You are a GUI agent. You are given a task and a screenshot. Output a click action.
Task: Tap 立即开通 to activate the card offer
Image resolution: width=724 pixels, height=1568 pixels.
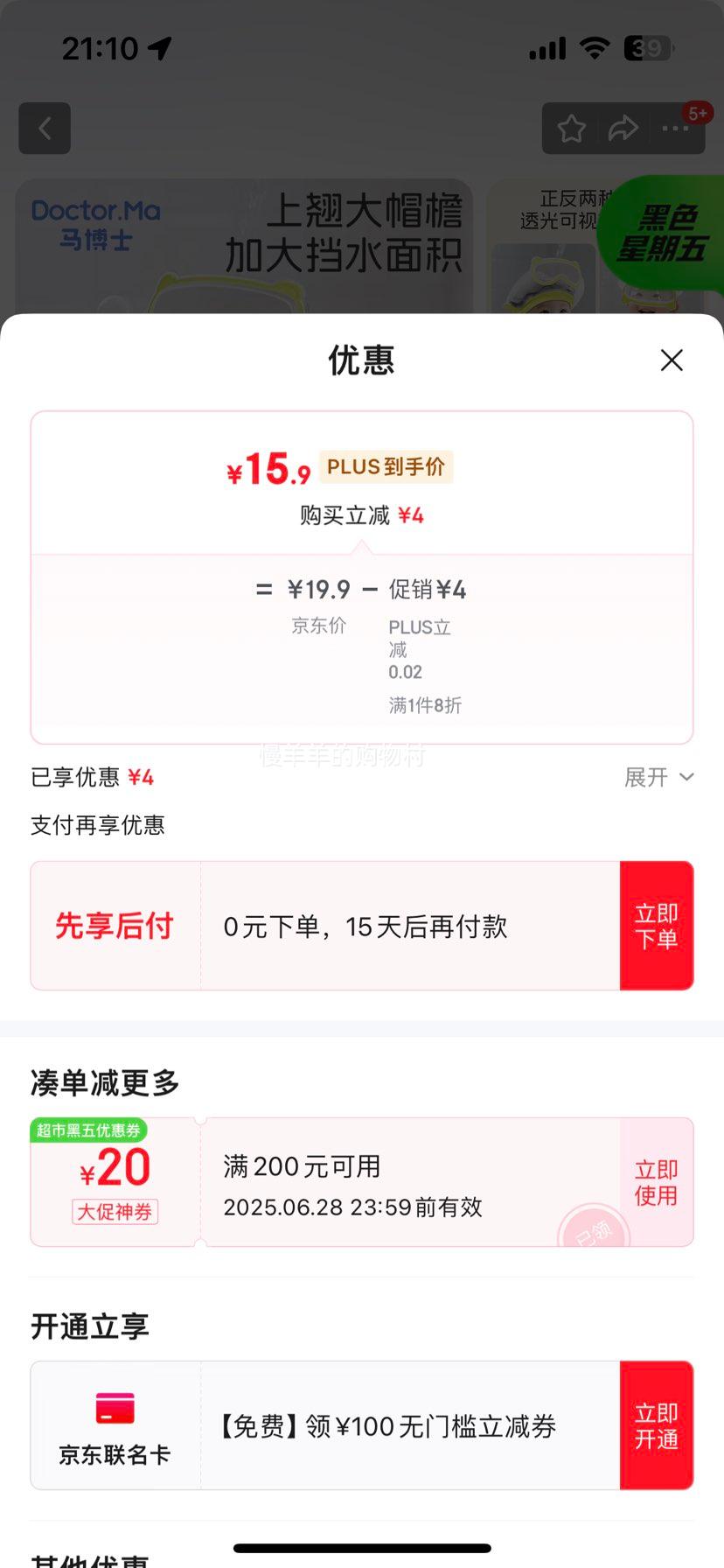point(657,1424)
